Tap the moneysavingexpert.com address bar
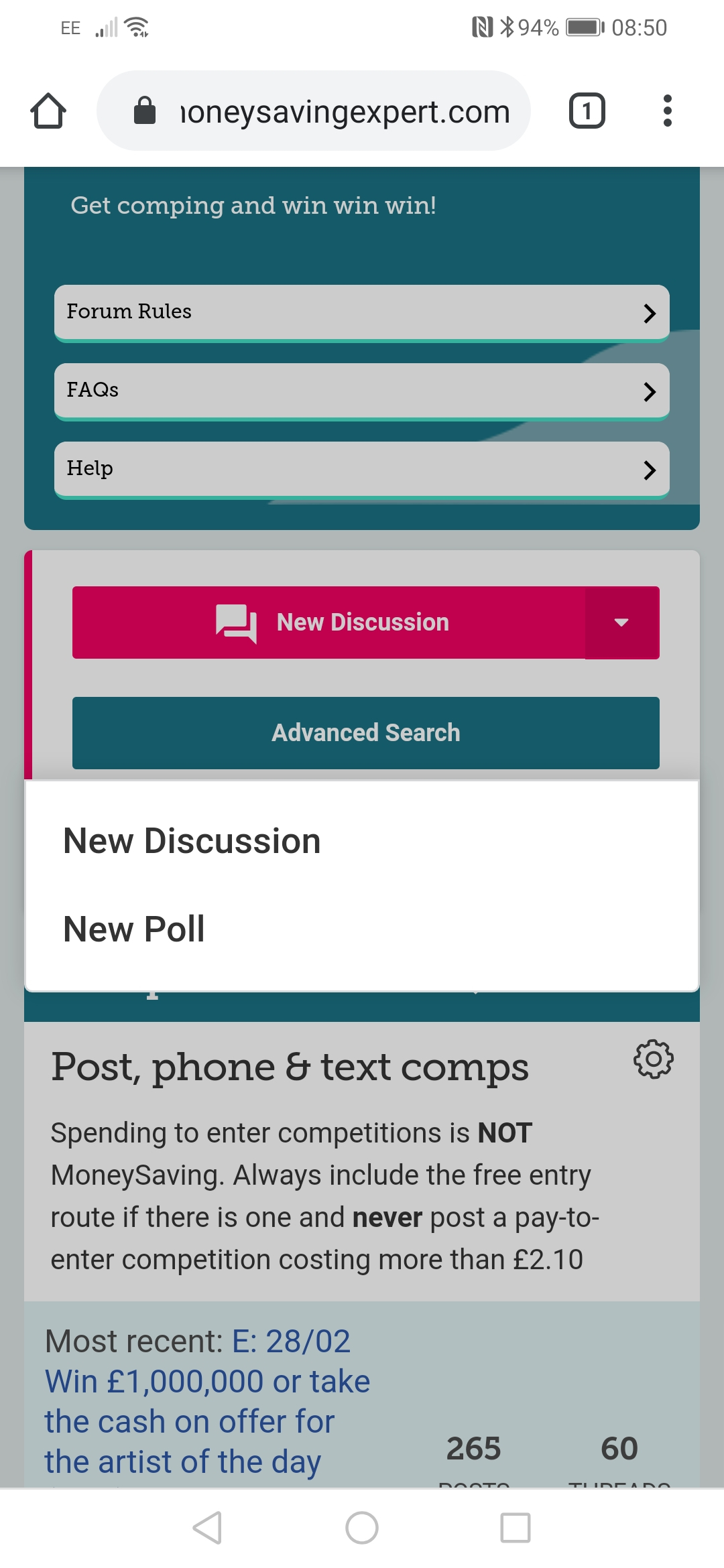Image resolution: width=724 pixels, height=1568 pixels. pos(314,111)
